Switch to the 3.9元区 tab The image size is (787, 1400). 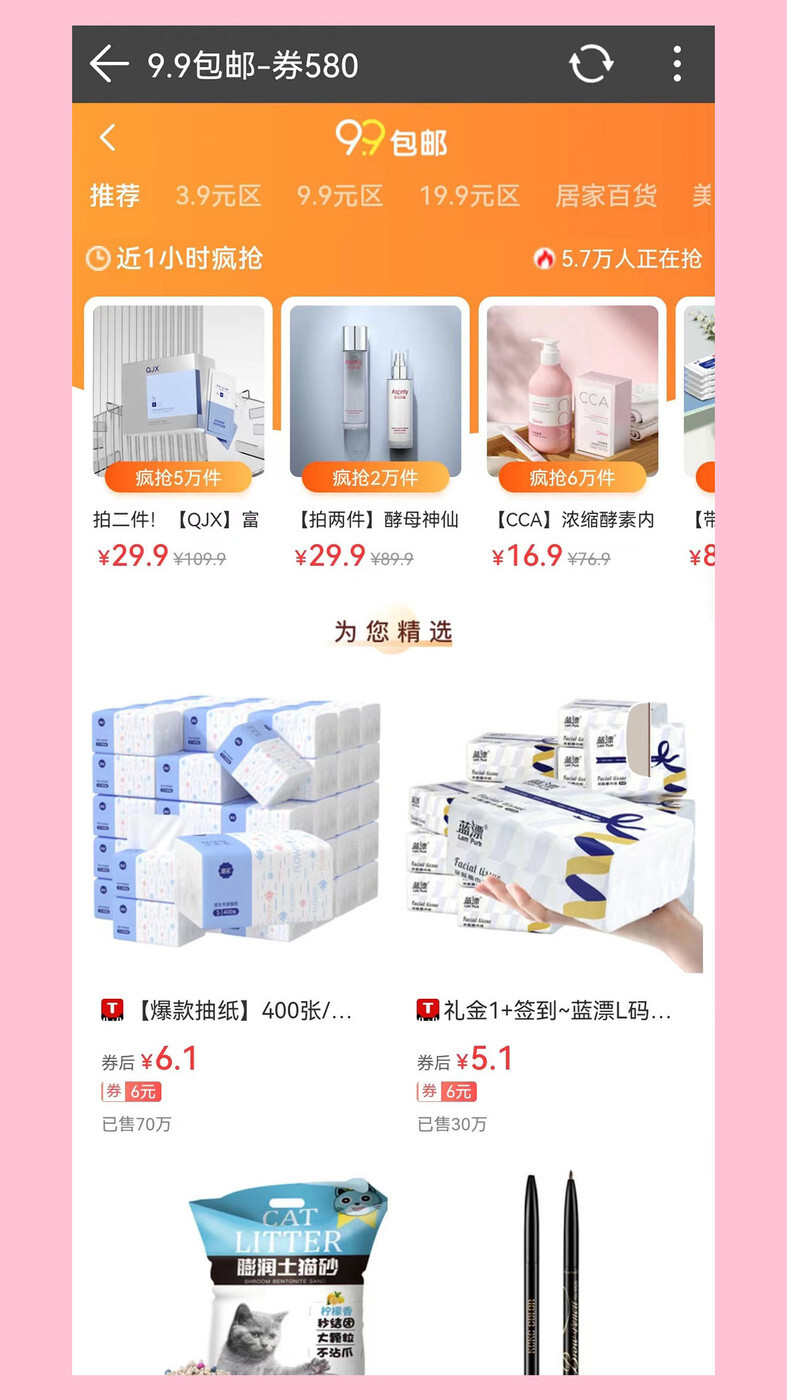point(218,196)
